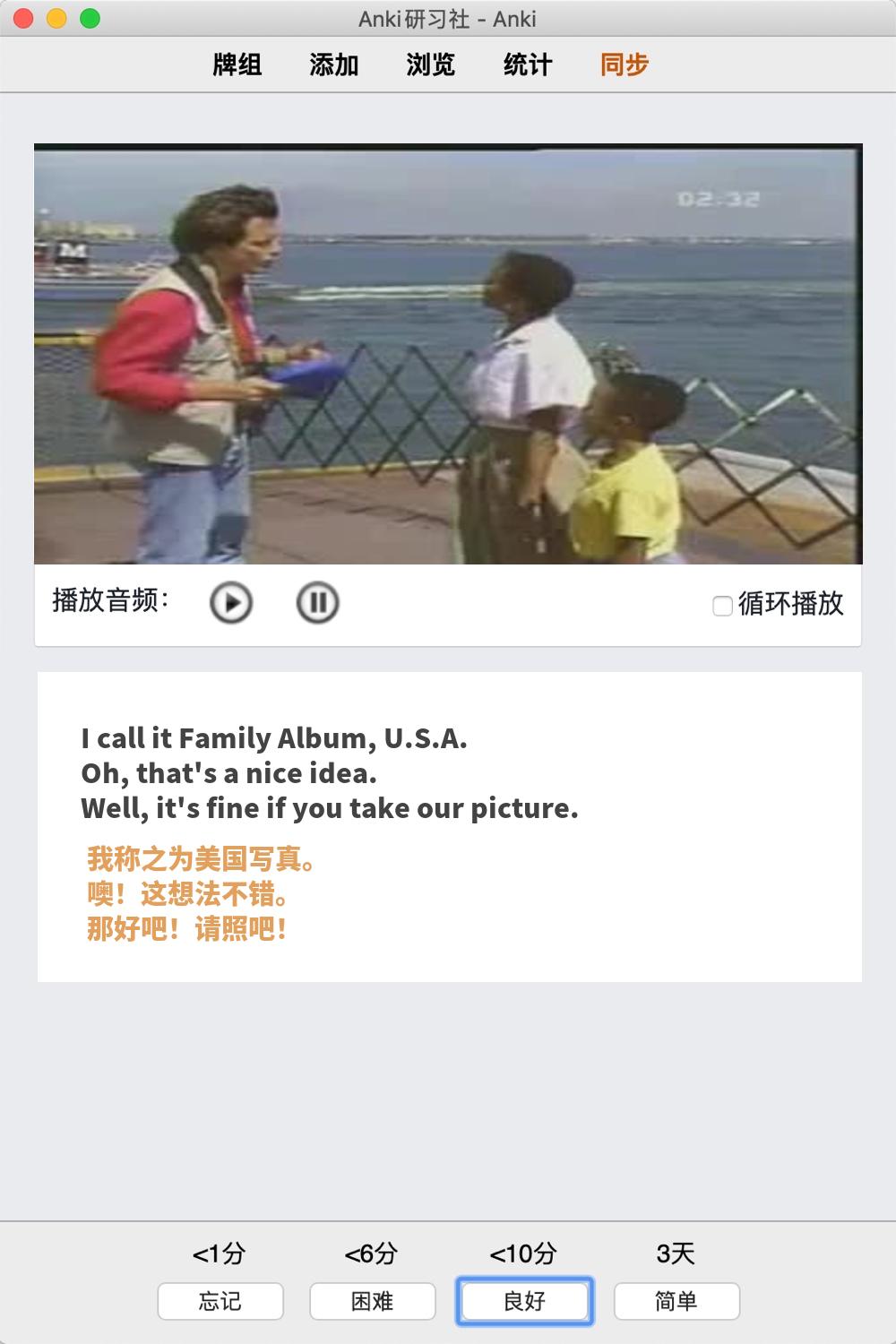Rate the card as 简单

click(676, 1301)
